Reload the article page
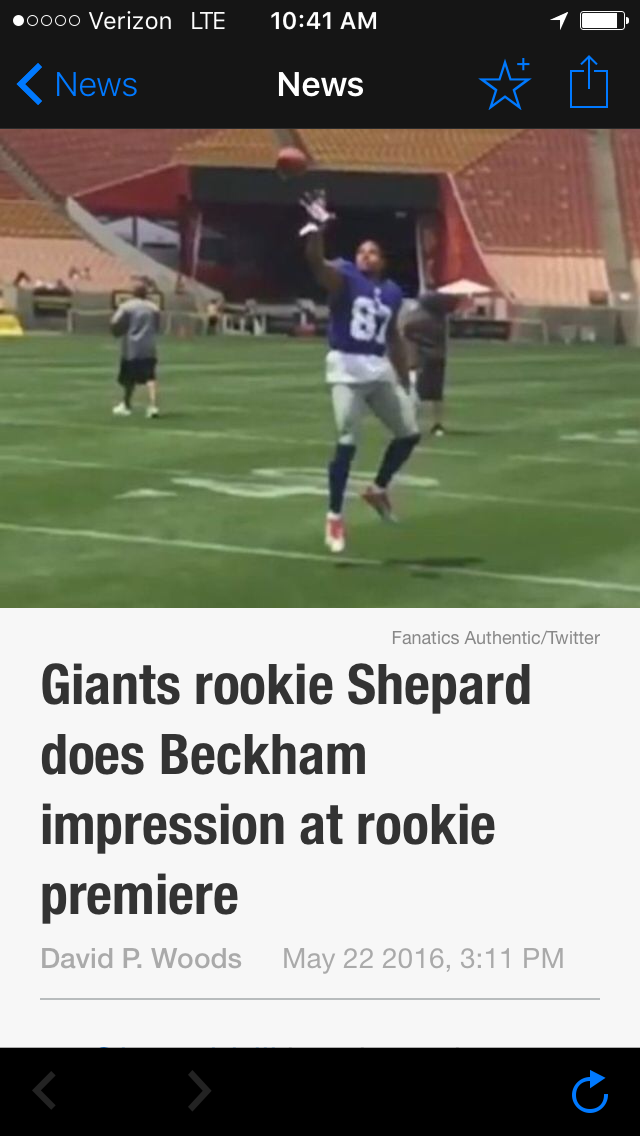640x1136 pixels. pos(589,1090)
